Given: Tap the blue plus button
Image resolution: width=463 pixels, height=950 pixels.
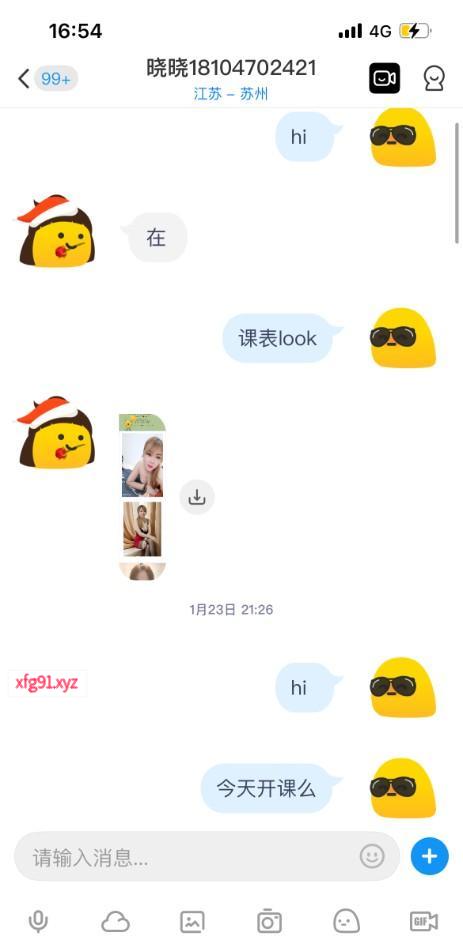Looking at the screenshot, I should click(x=429, y=856).
